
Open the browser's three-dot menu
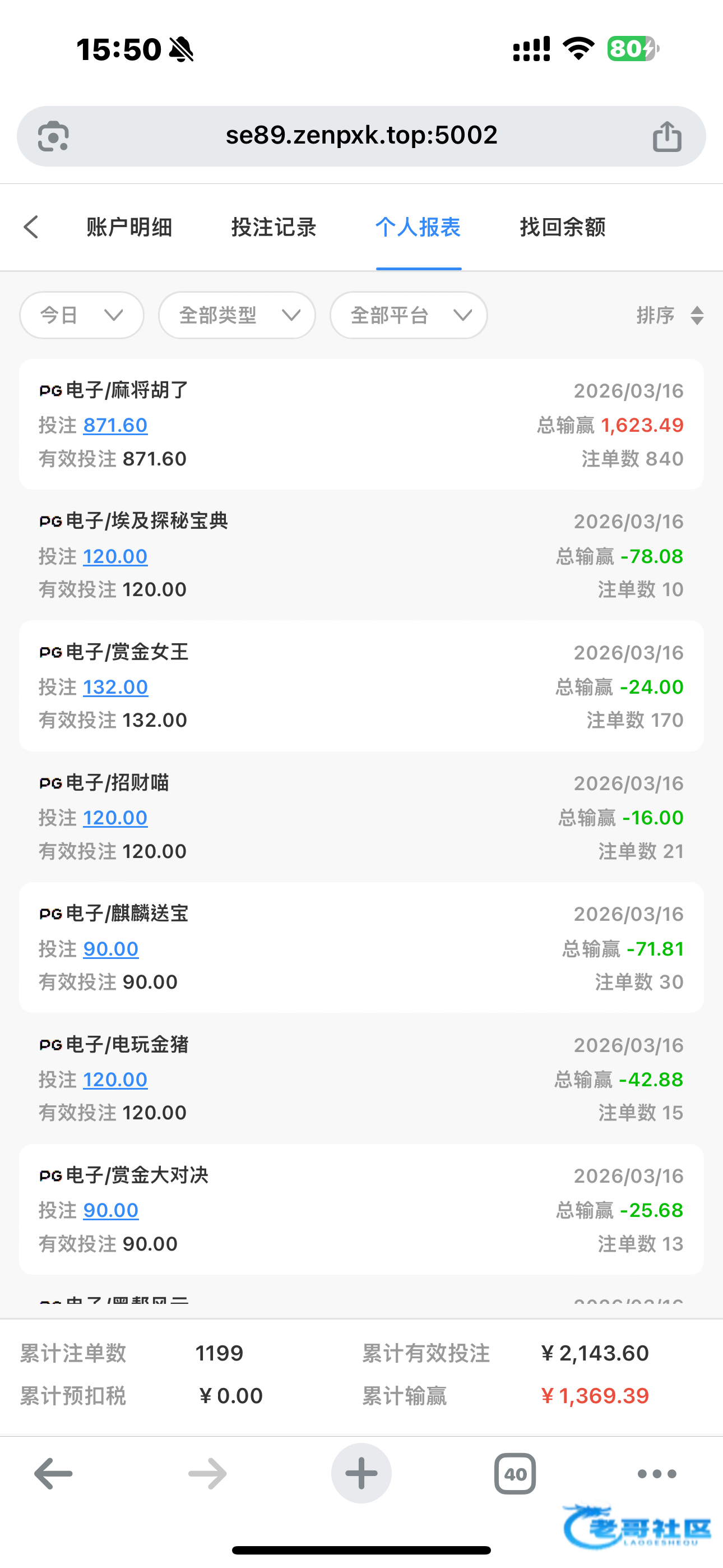(x=657, y=1474)
